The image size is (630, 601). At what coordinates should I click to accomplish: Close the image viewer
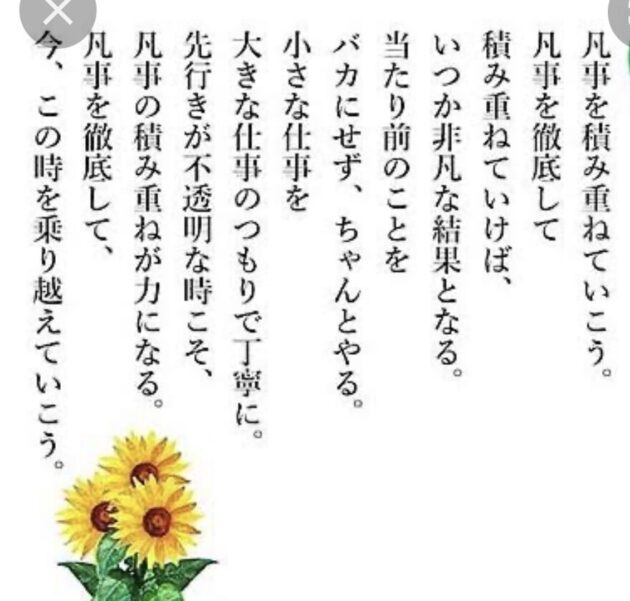click(x=60, y=12)
